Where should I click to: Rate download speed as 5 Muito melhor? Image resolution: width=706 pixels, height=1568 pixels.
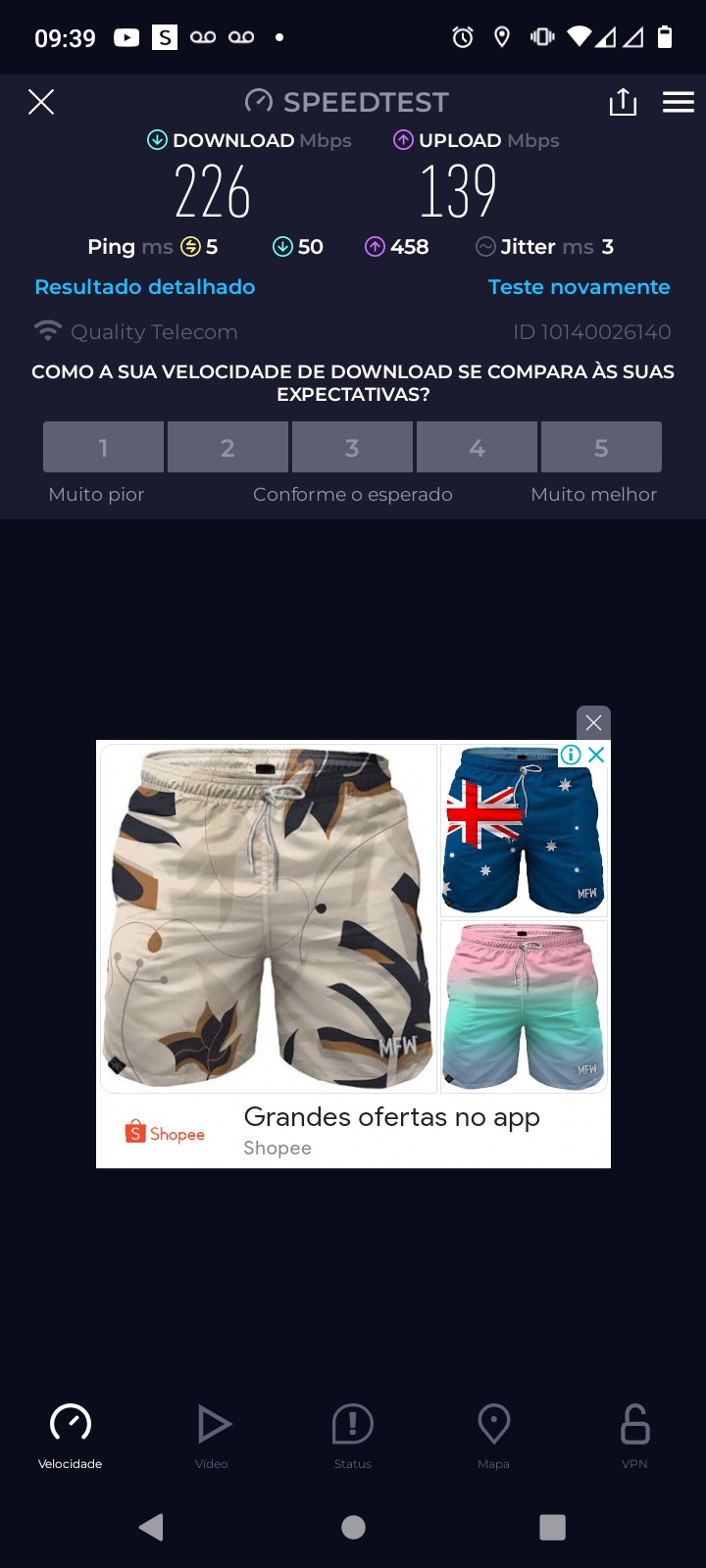(x=601, y=448)
